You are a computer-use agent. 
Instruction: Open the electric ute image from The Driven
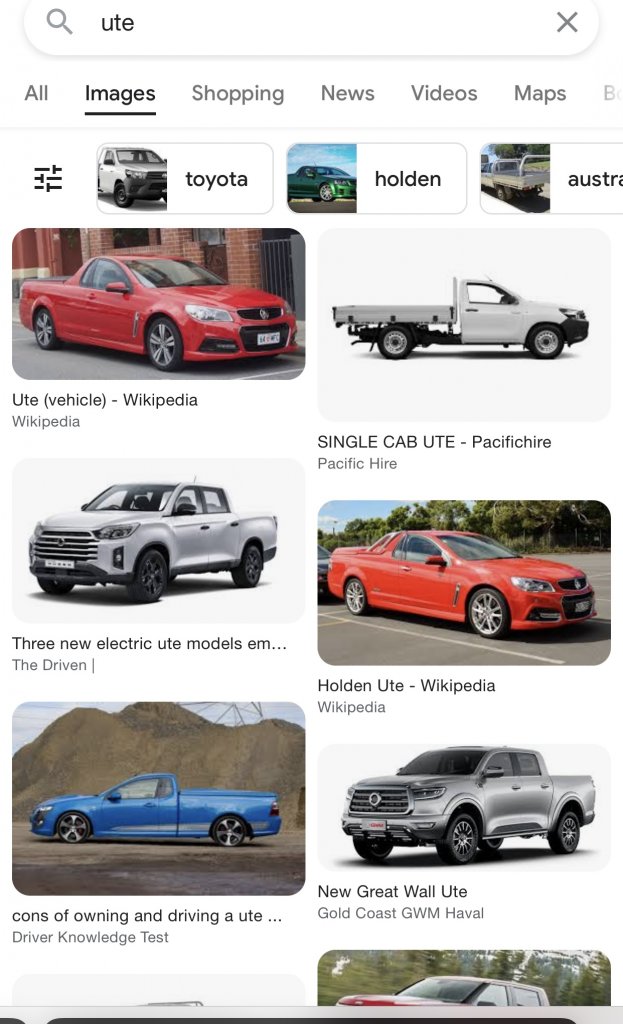point(158,540)
